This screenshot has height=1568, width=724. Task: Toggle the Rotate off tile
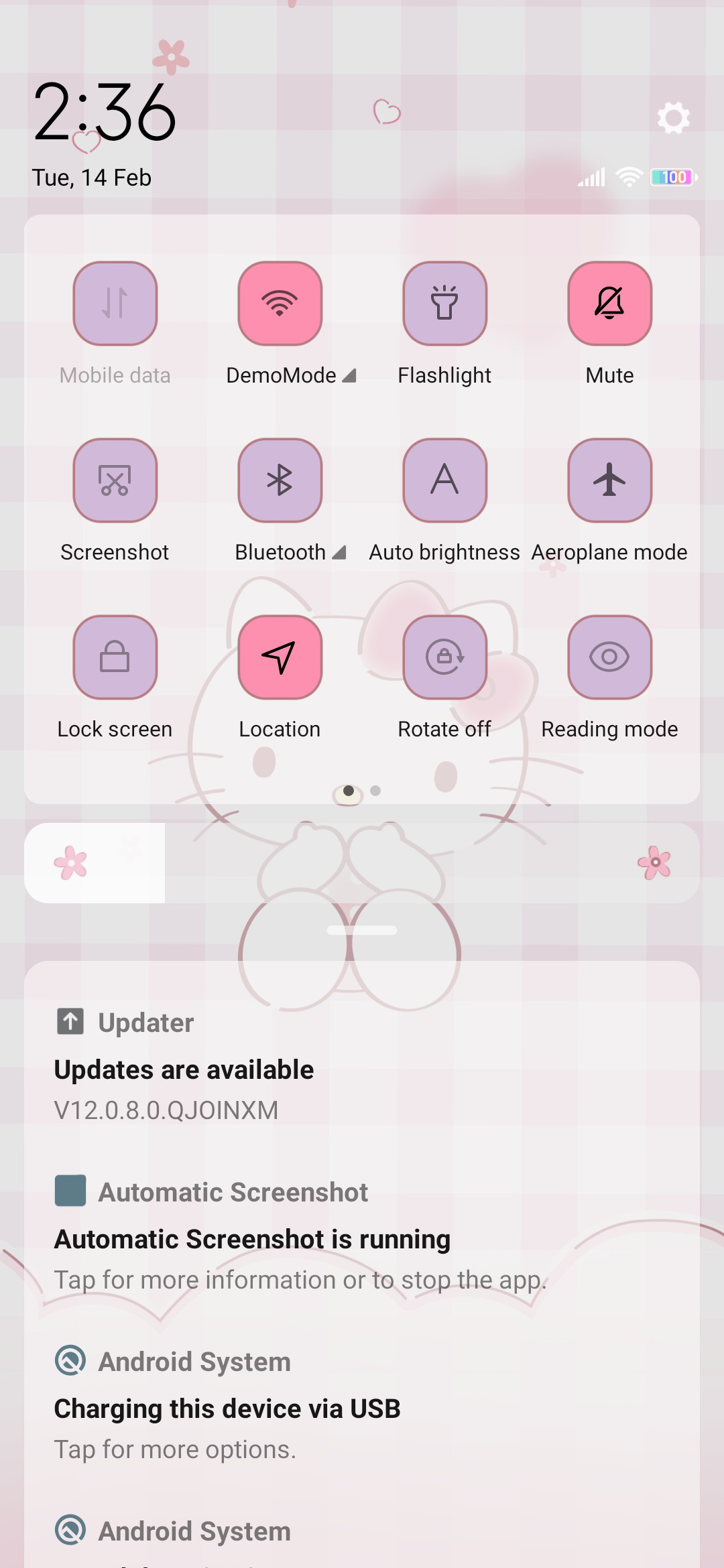(445, 657)
